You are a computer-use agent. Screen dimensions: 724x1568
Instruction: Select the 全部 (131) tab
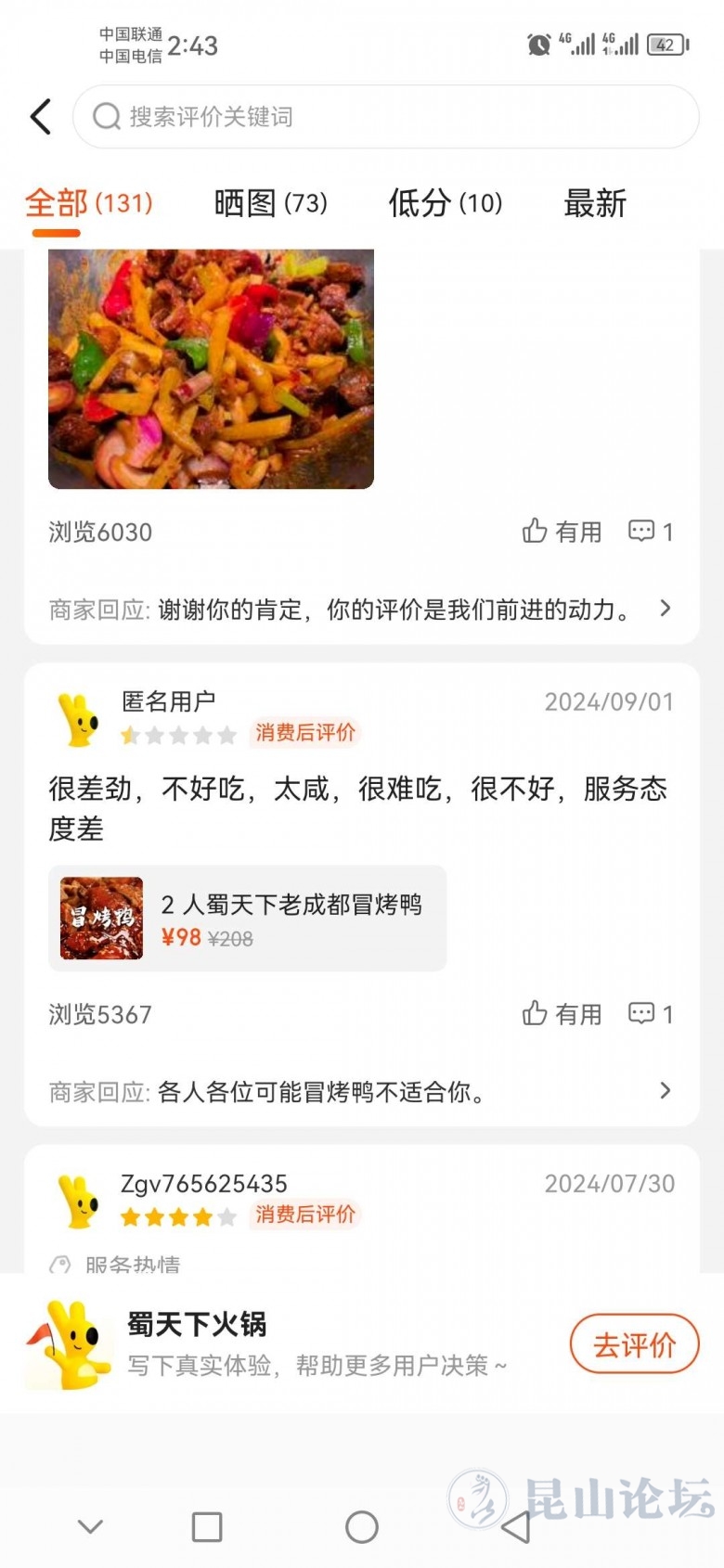click(88, 202)
